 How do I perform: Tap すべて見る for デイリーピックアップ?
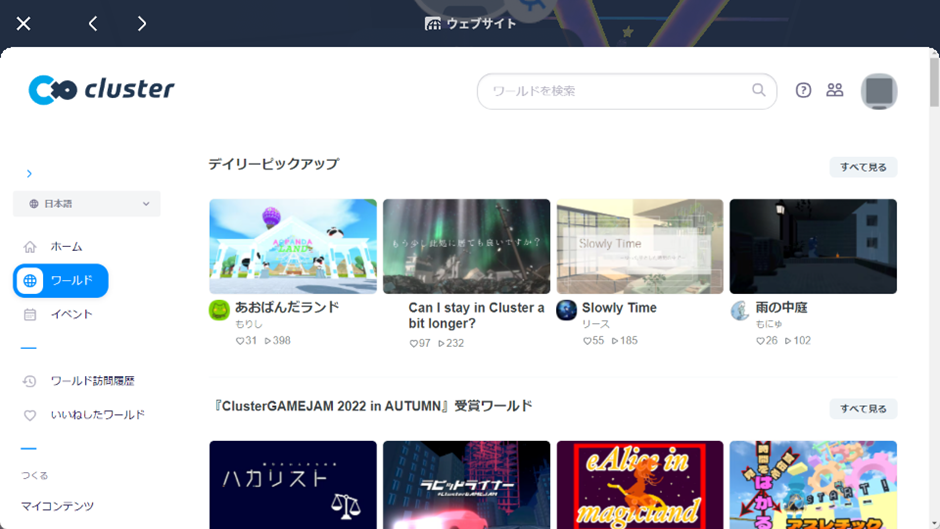point(863,167)
